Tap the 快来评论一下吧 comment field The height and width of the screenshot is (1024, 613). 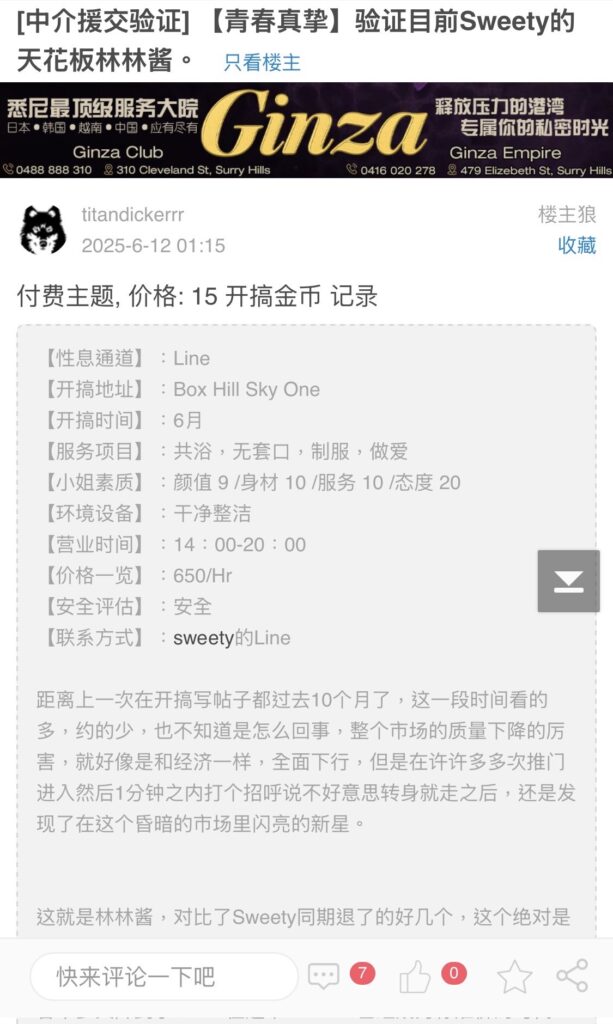(x=164, y=976)
